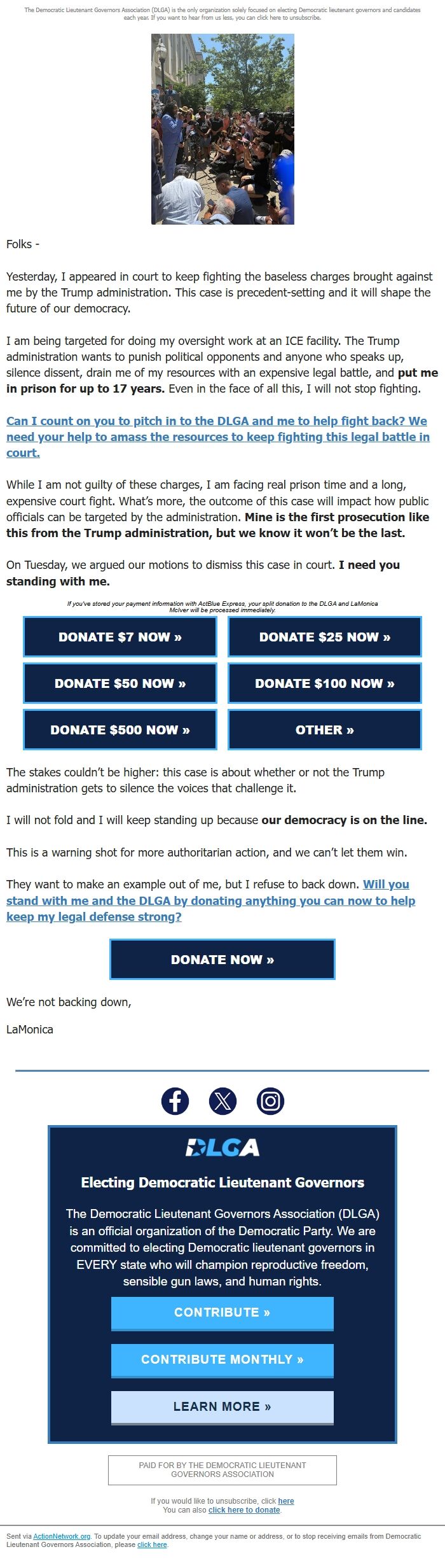Open the DLGA Facebook page icon
The width and height of the screenshot is (445, 1568).
175,1101
